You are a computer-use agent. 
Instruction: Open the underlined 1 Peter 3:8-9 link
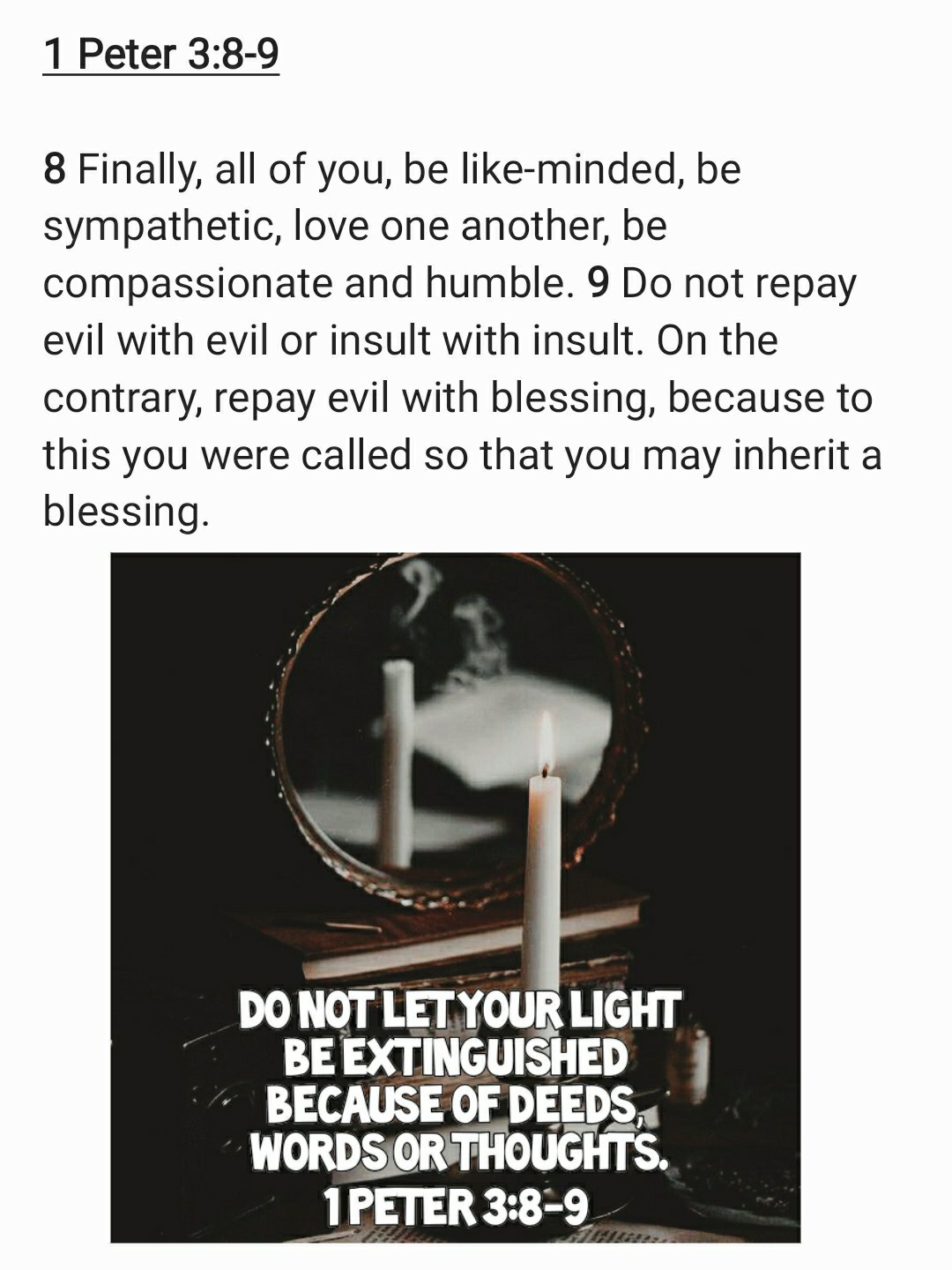160,54
